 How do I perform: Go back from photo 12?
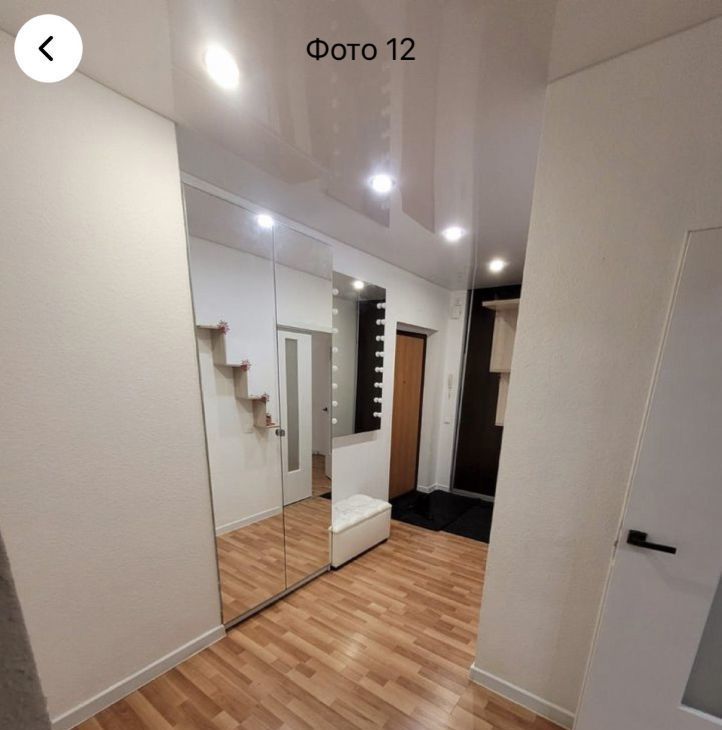coord(48,48)
